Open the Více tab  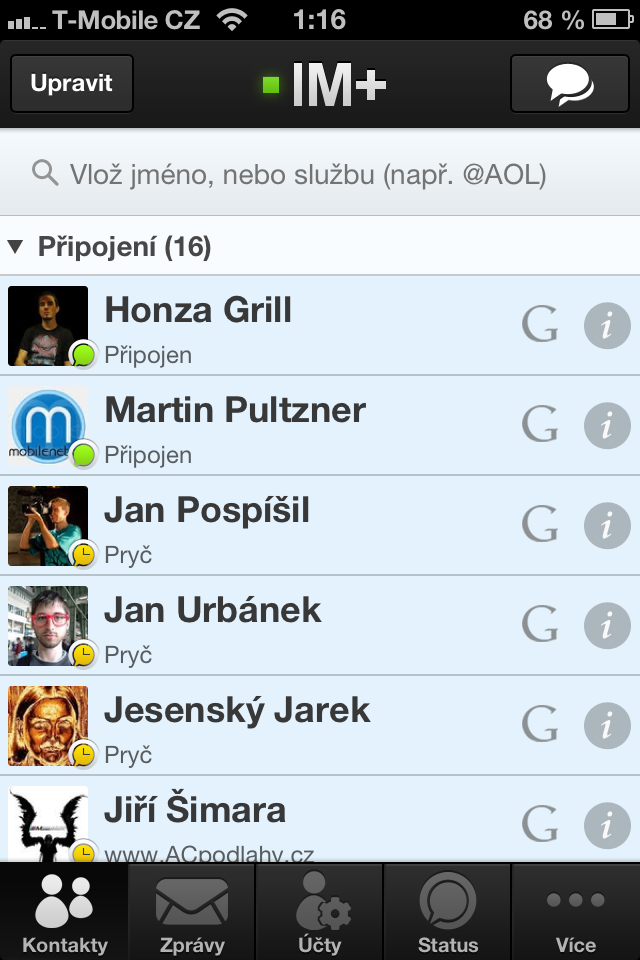coord(576,912)
